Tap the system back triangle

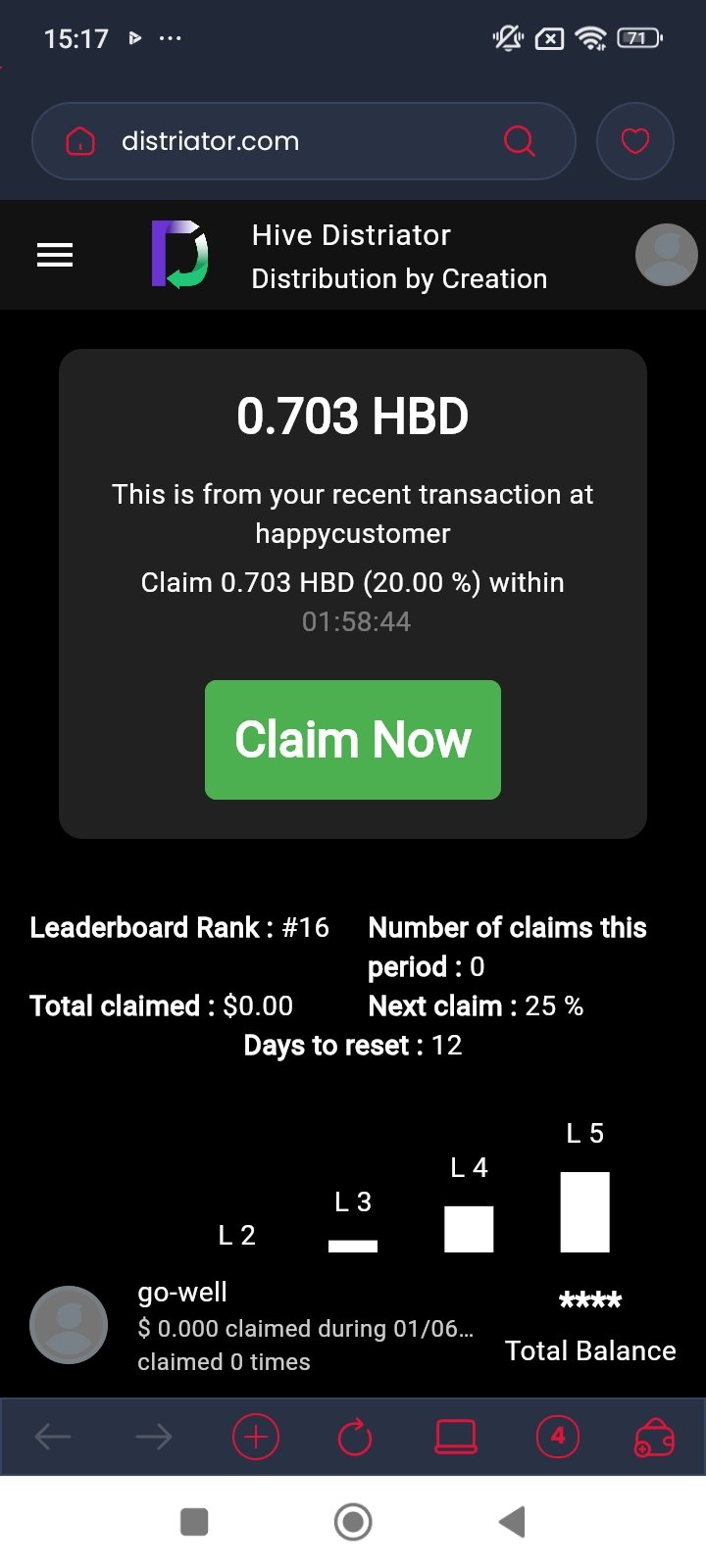[512, 1522]
